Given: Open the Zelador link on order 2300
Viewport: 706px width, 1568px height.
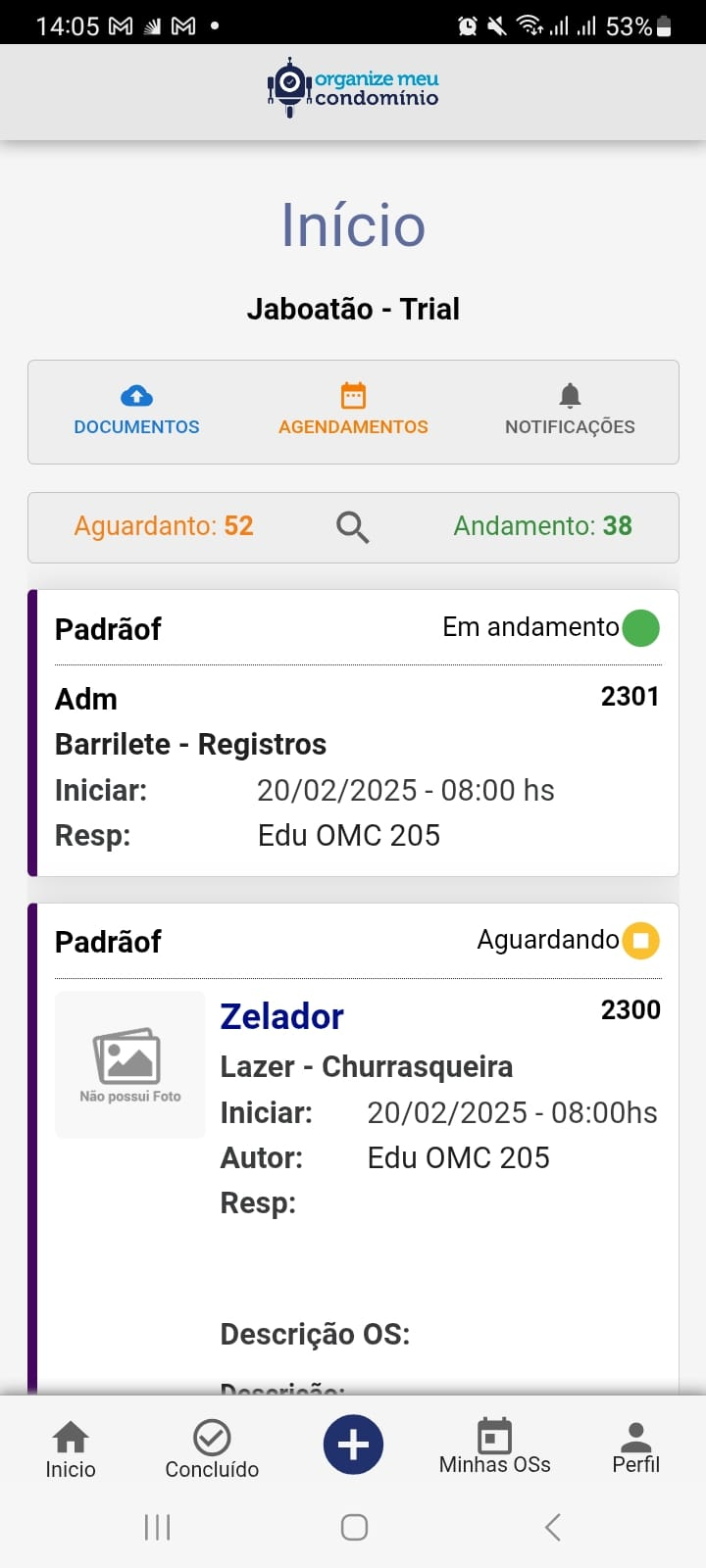Looking at the screenshot, I should pos(281,1016).
